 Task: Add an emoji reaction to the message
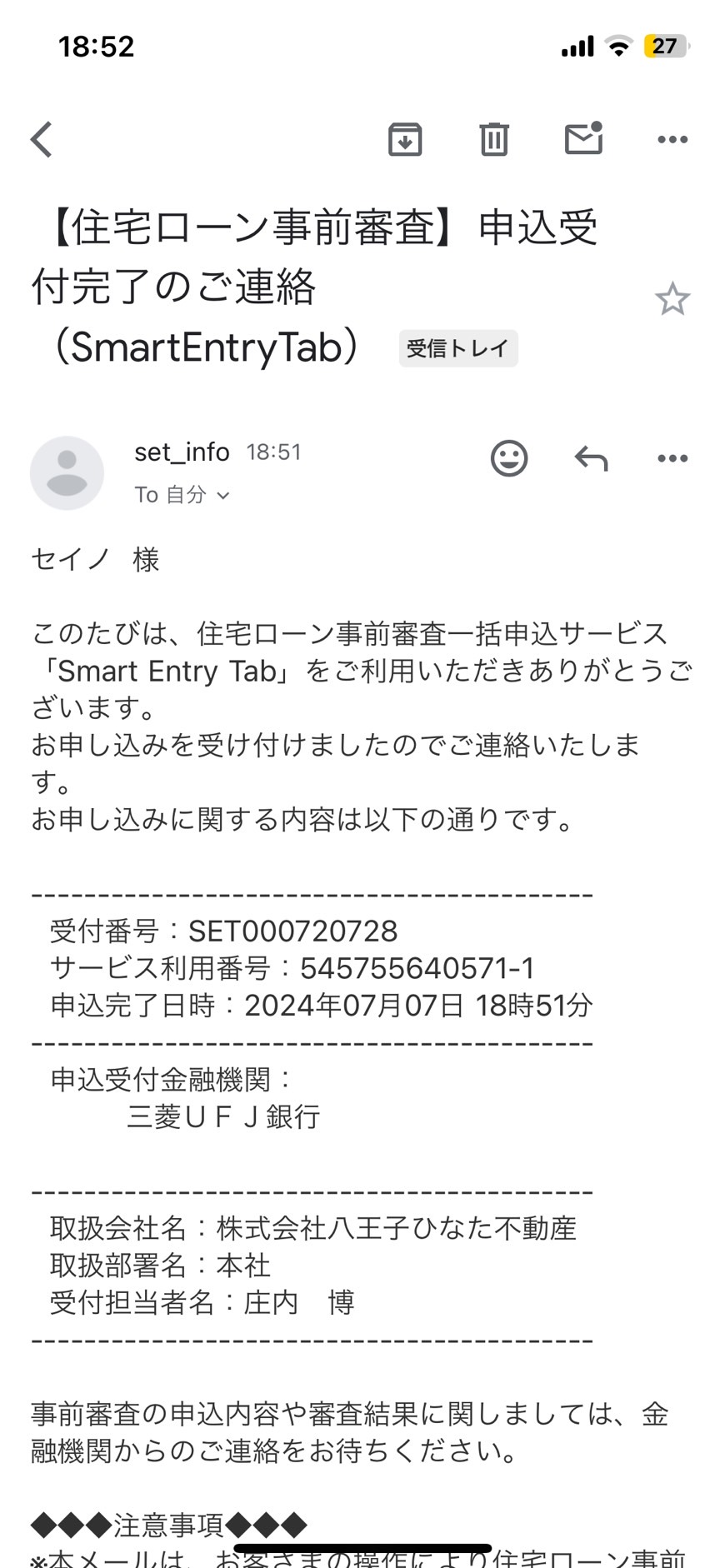[508, 458]
